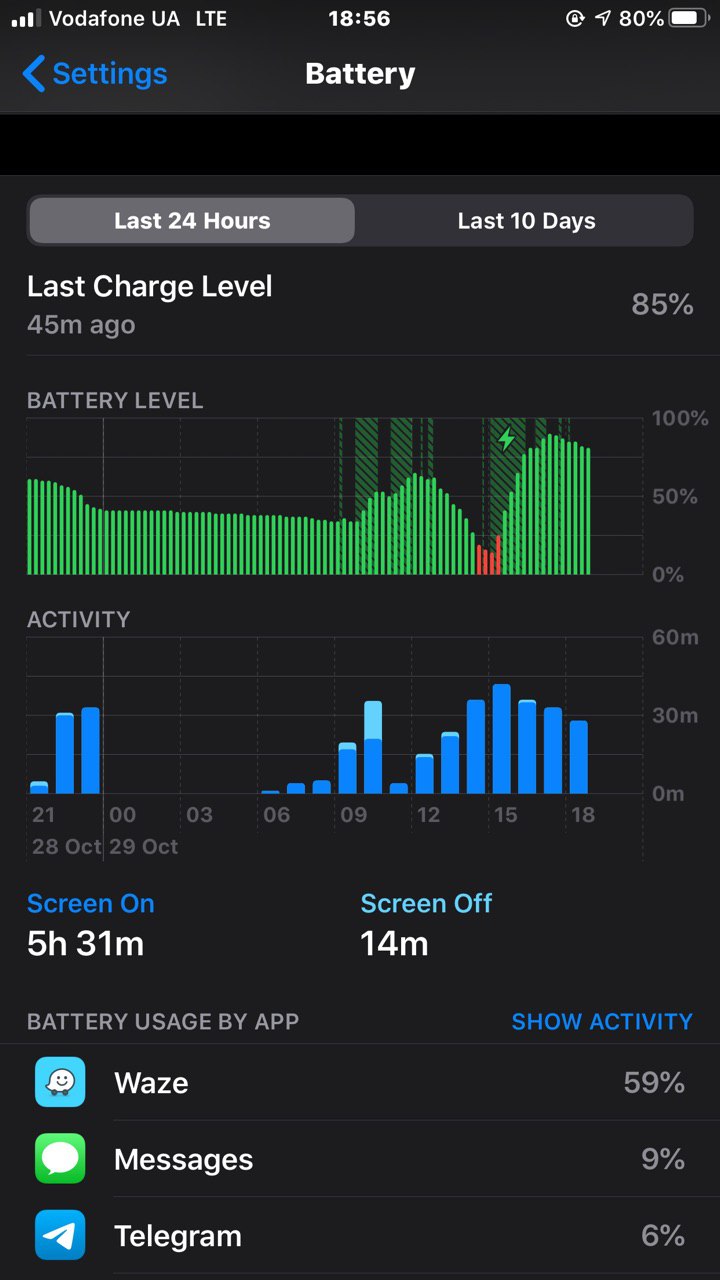The image size is (720, 1280).
Task: Tap the battery level chart
Action: 335,496
